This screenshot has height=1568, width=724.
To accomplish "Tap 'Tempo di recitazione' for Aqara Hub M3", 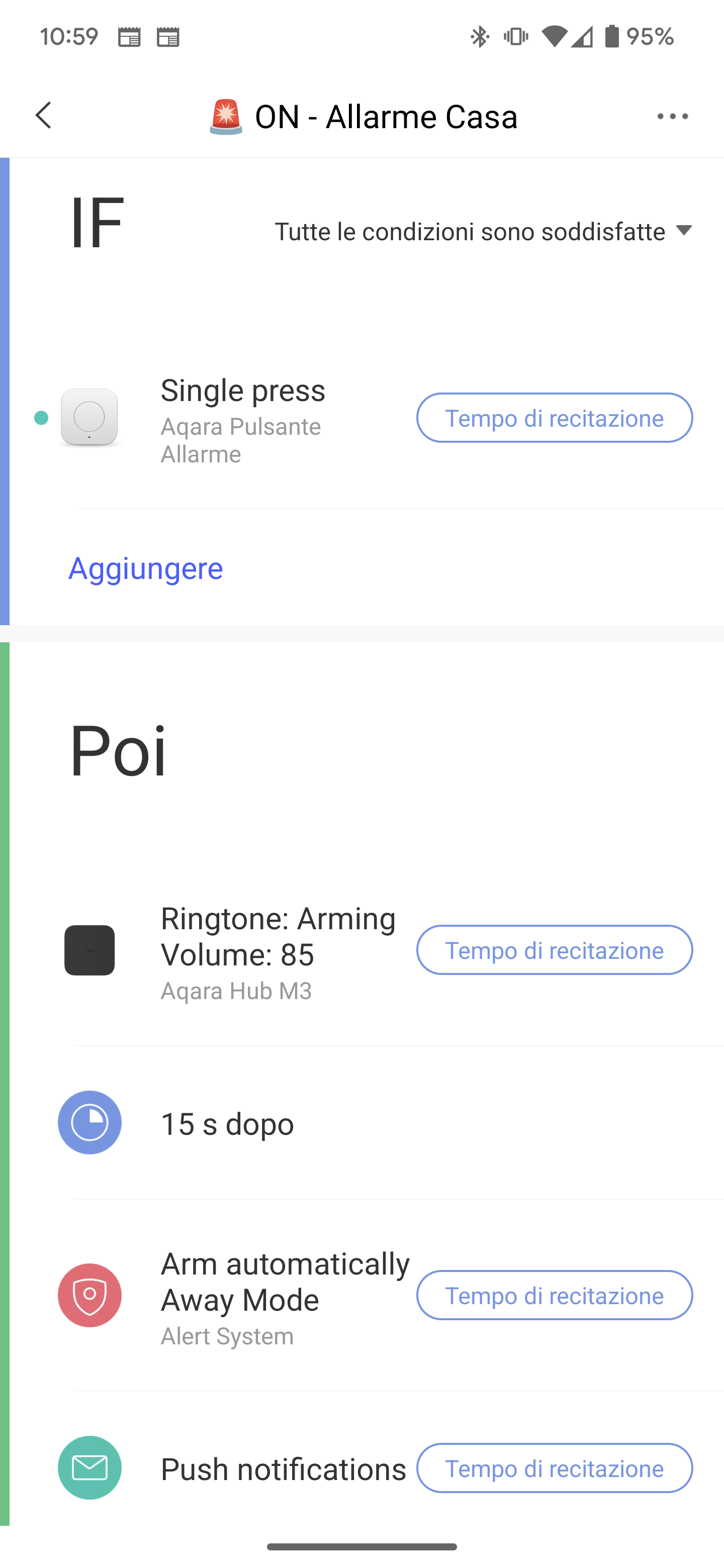I will point(554,950).
